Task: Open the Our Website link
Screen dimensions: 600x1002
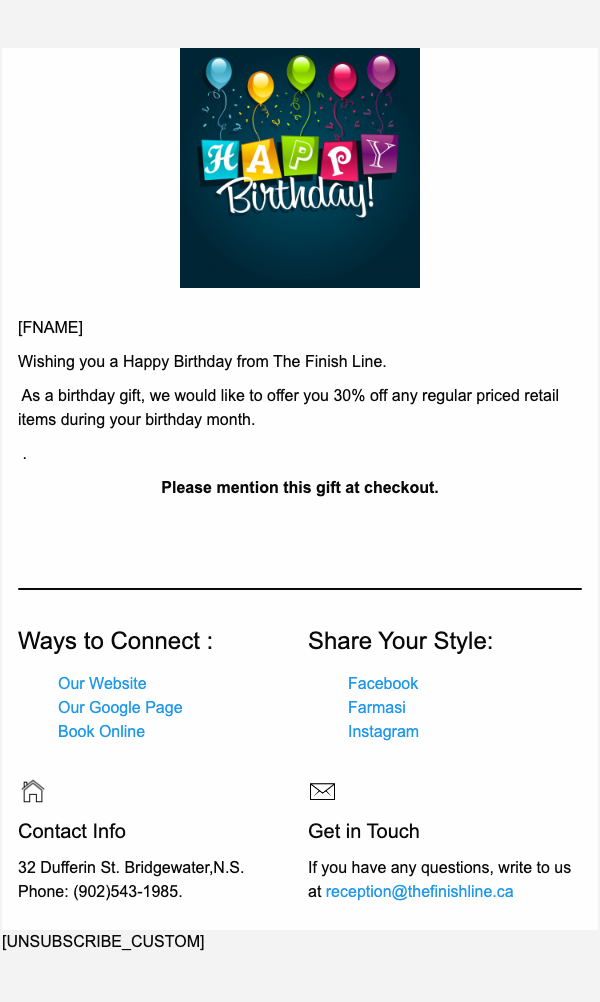Action: [102, 683]
